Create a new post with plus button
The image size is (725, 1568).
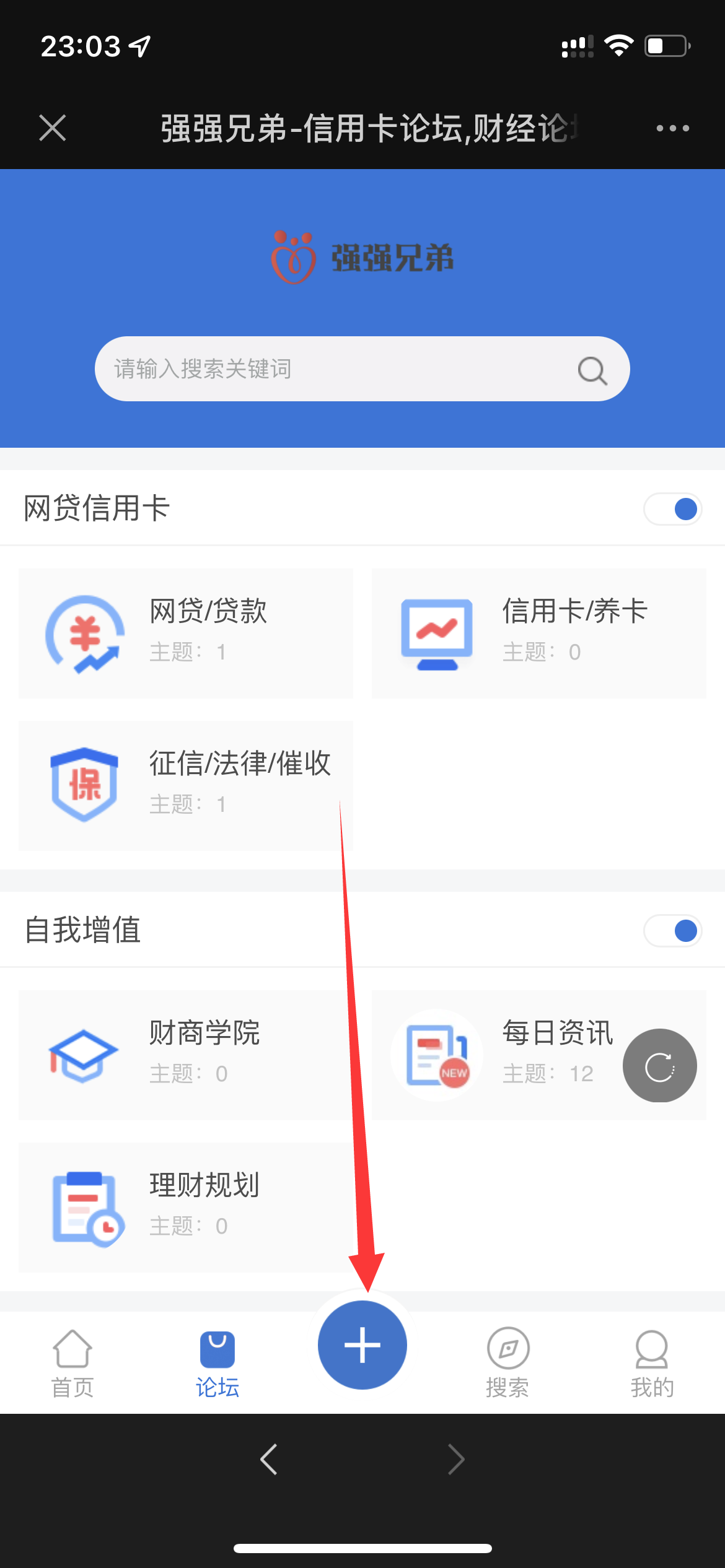pos(362,1344)
